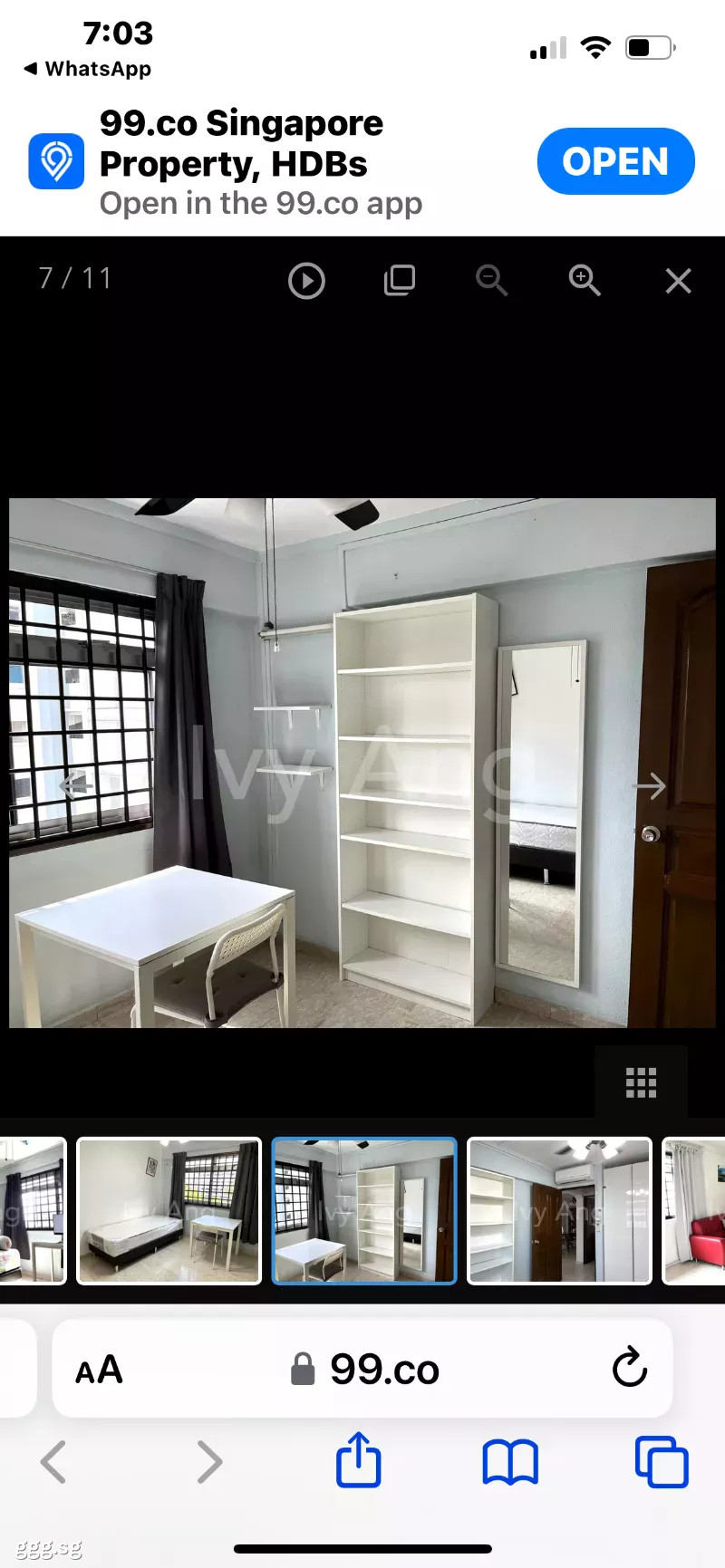
Task: Open the 99.co app from the banner
Action: (615, 161)
